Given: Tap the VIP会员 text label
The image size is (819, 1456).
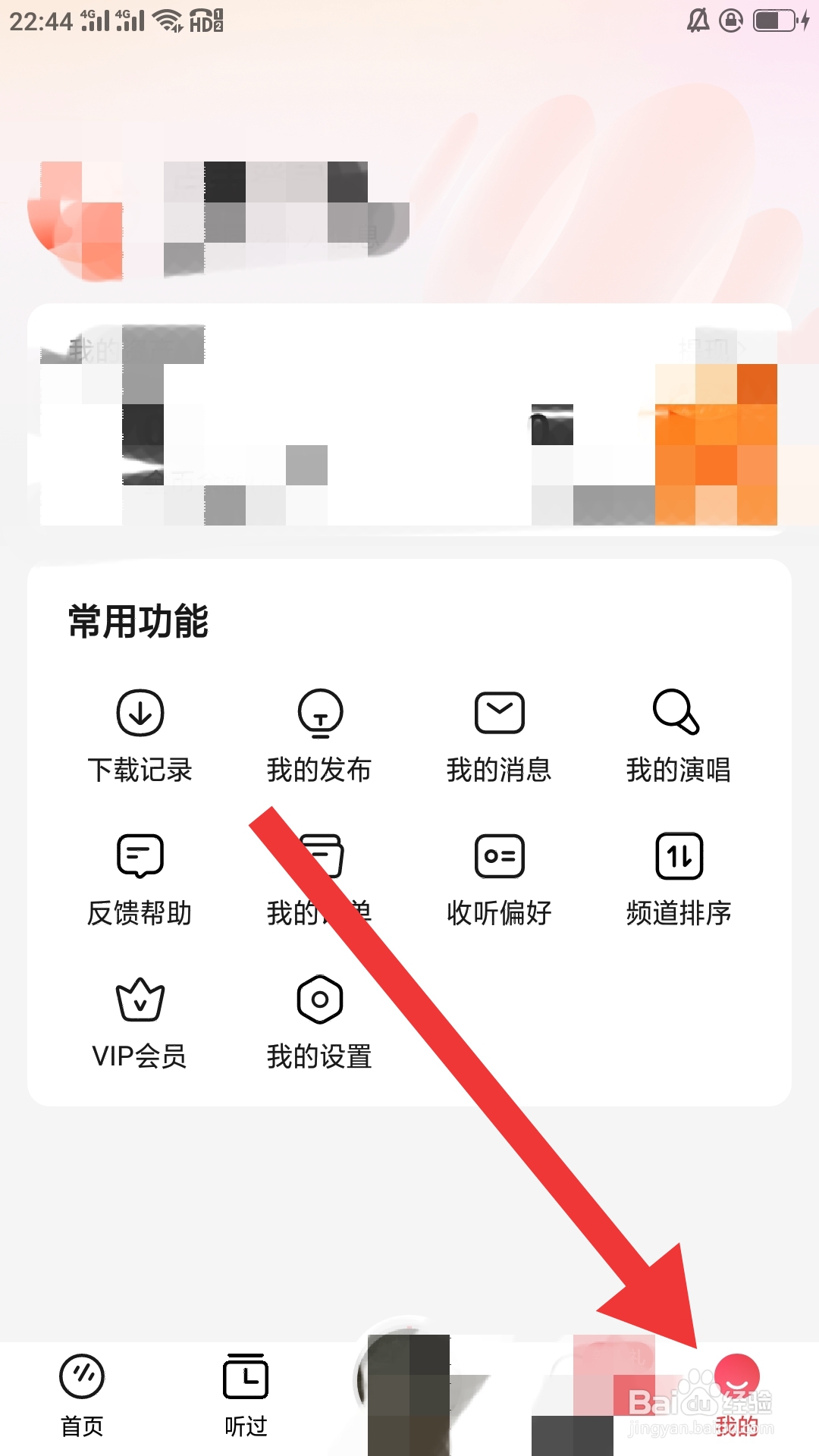Looking at the screenshot, I should [140, 1053].
